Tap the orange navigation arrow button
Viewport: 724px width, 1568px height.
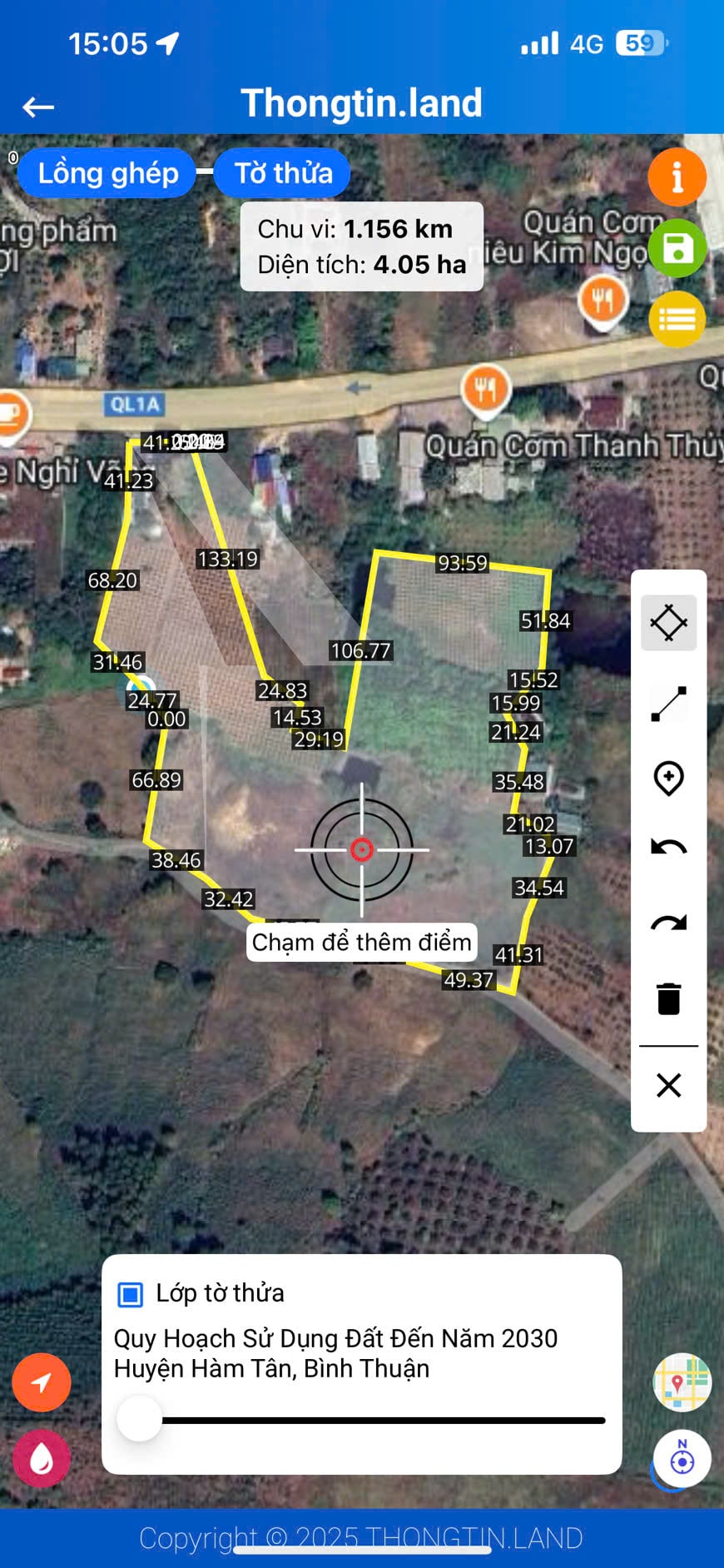point(42,1382)
